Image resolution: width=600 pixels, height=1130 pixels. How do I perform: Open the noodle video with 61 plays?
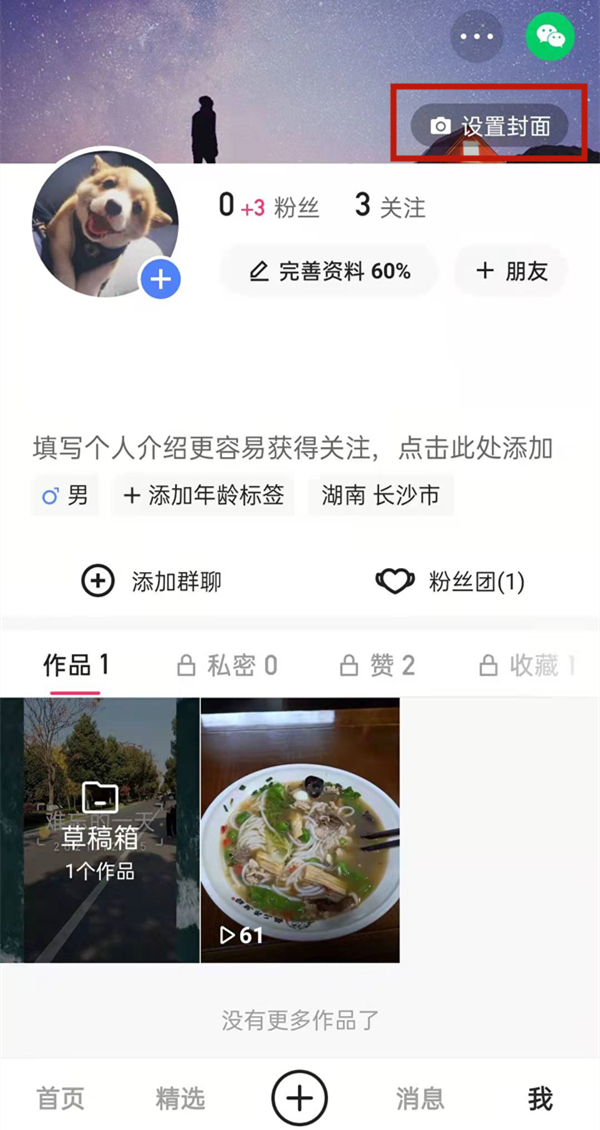click(300, 830)
